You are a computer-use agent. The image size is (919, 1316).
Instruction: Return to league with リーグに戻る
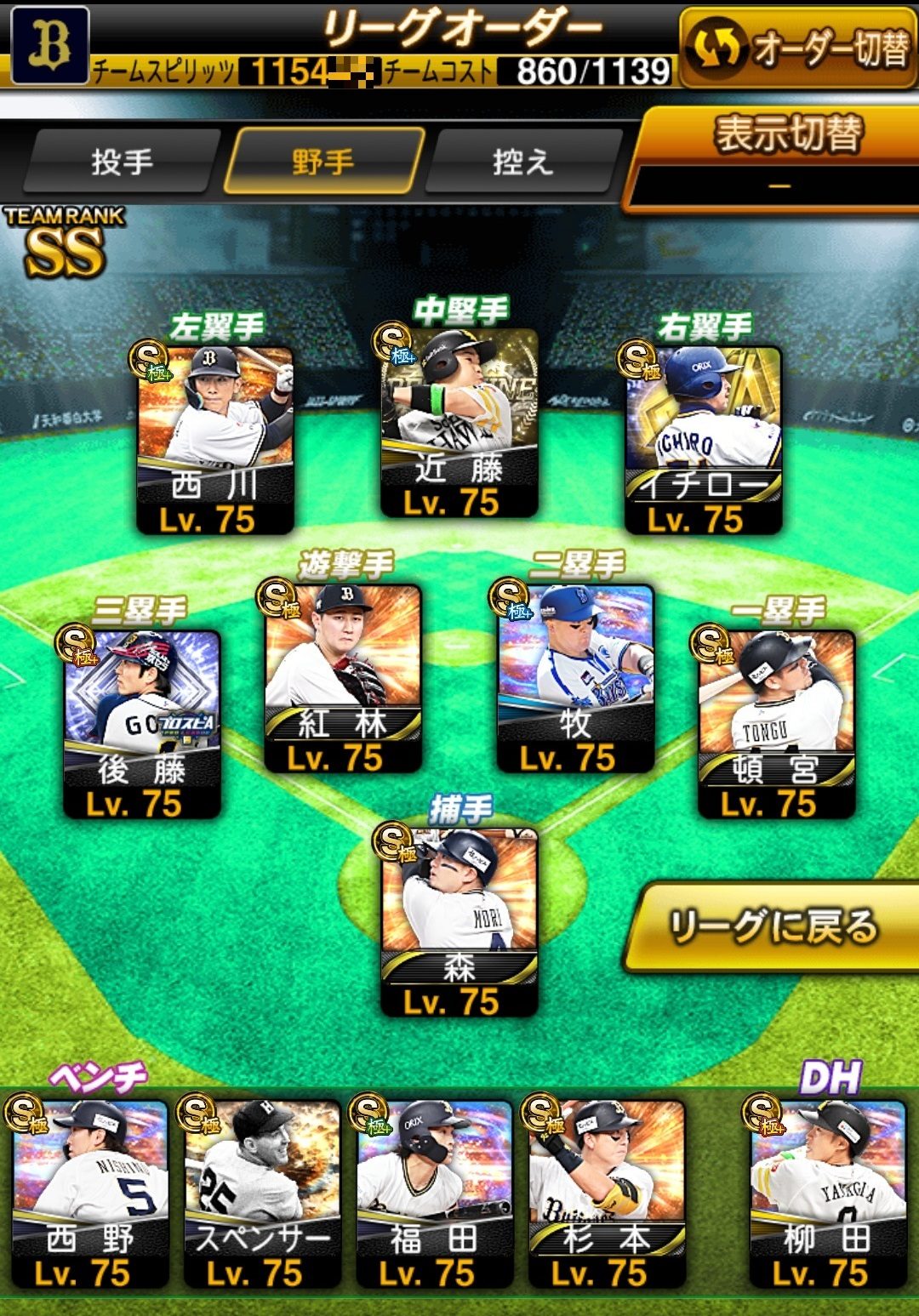tap(773, 927)
